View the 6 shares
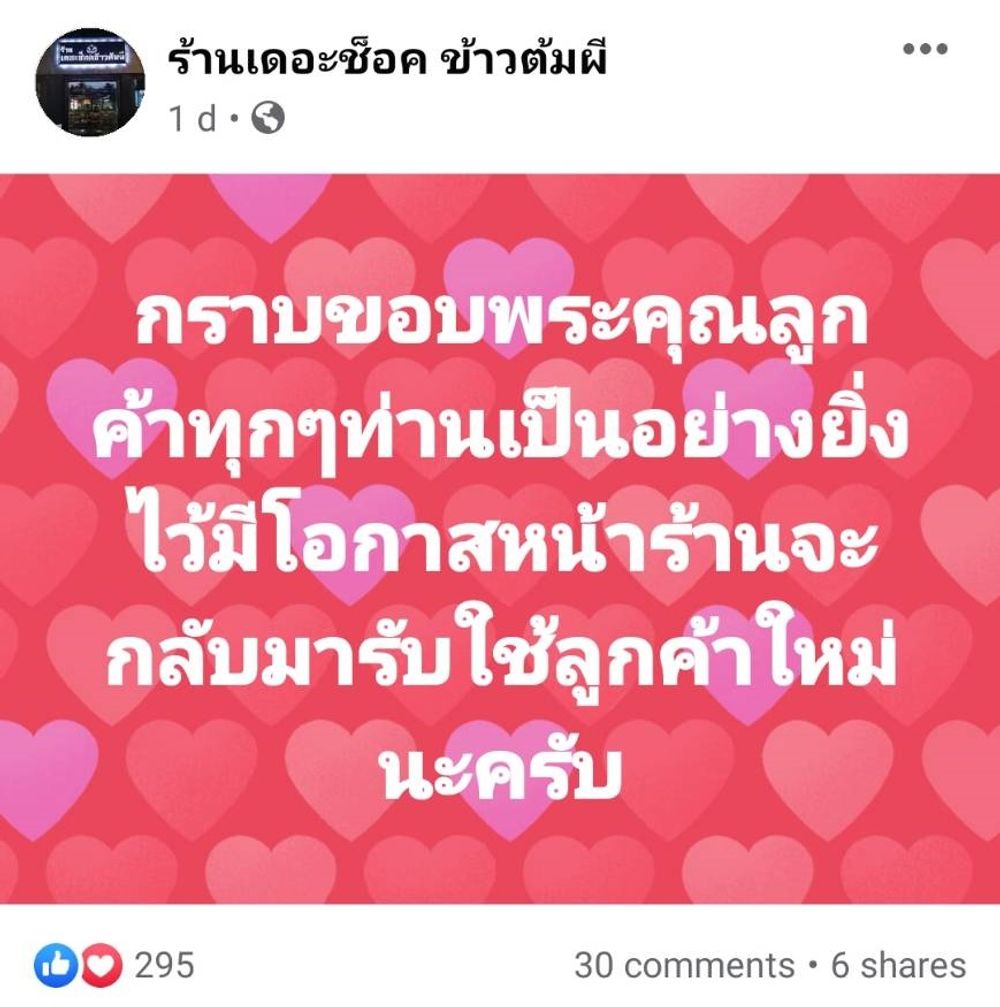The width and height of the screenshot is (1000, 1007). coord(899,965)
